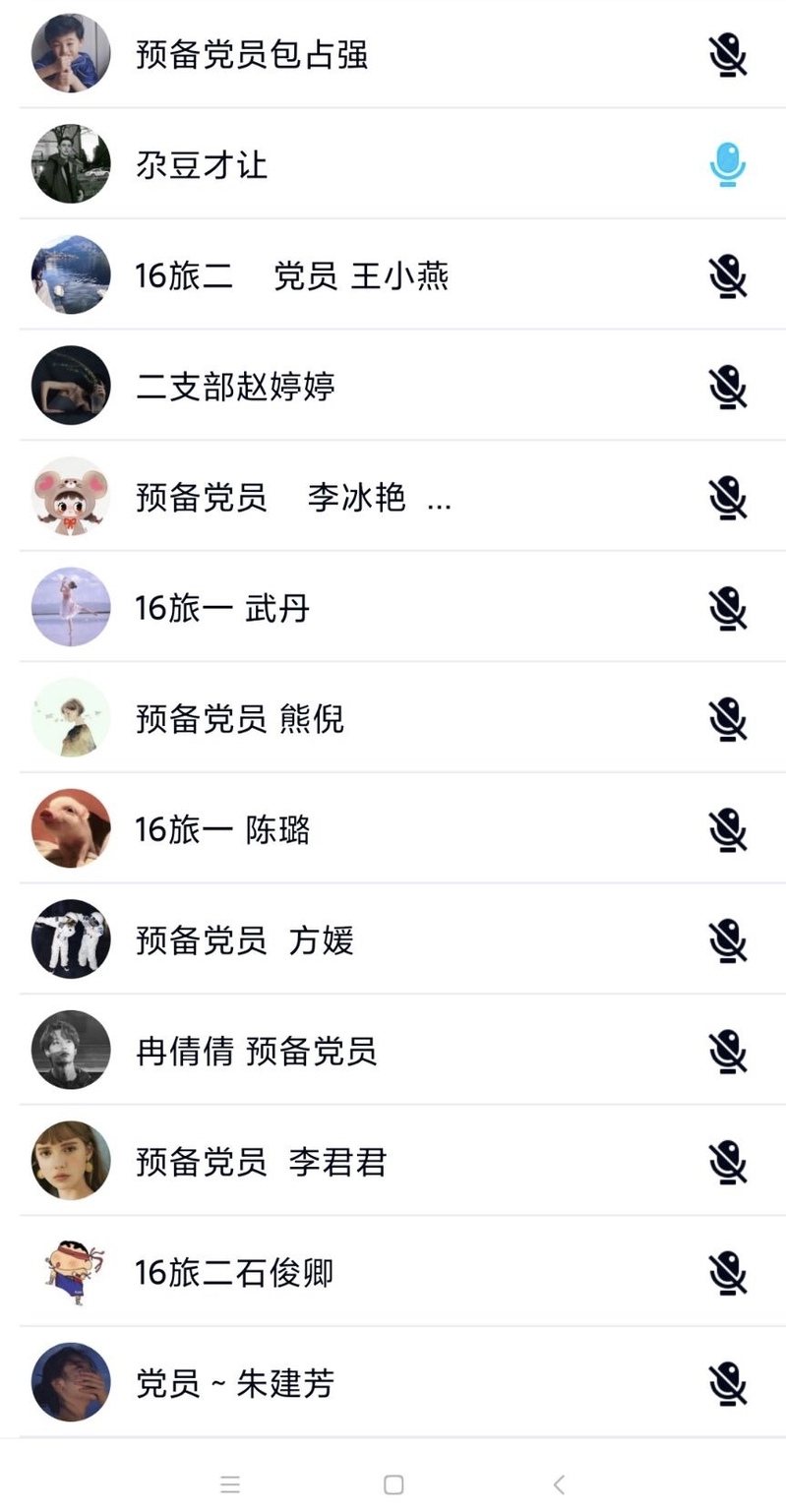Screen dimensions: 786x1512
Task: Tap the muted mic icon for 16旅二石俊卿
Action: click(727, 1274)
